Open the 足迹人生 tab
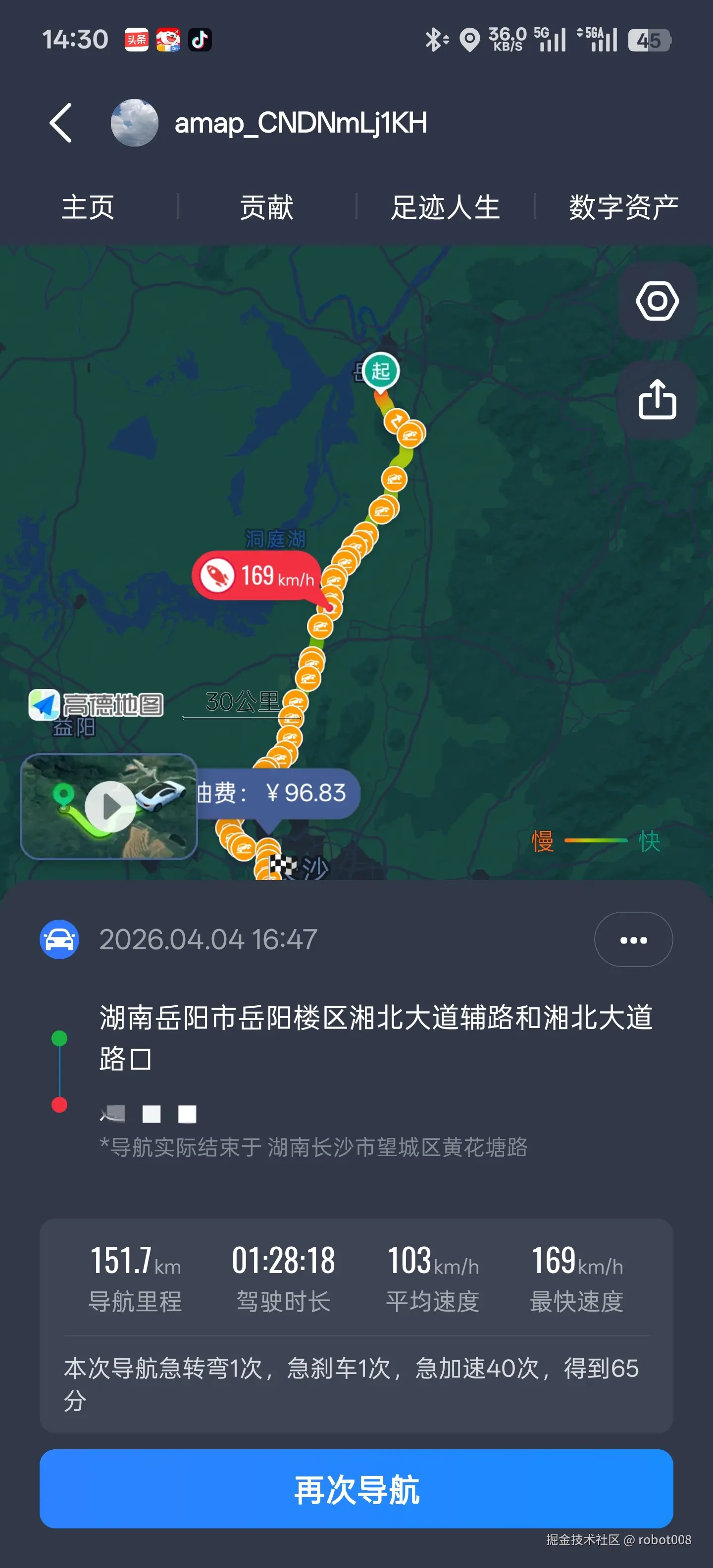 tap(446, 207)
